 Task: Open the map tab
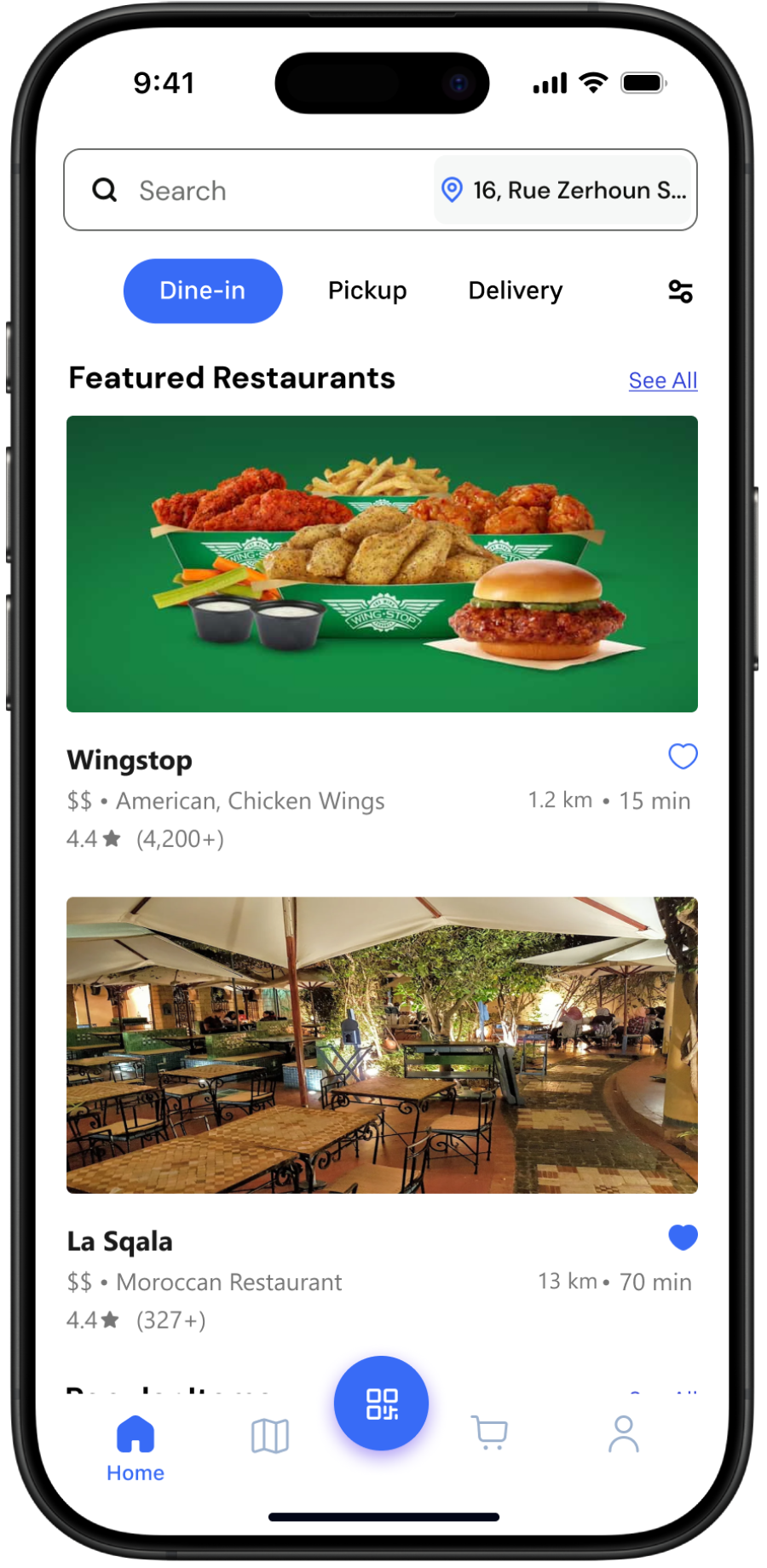(270, 1436)
